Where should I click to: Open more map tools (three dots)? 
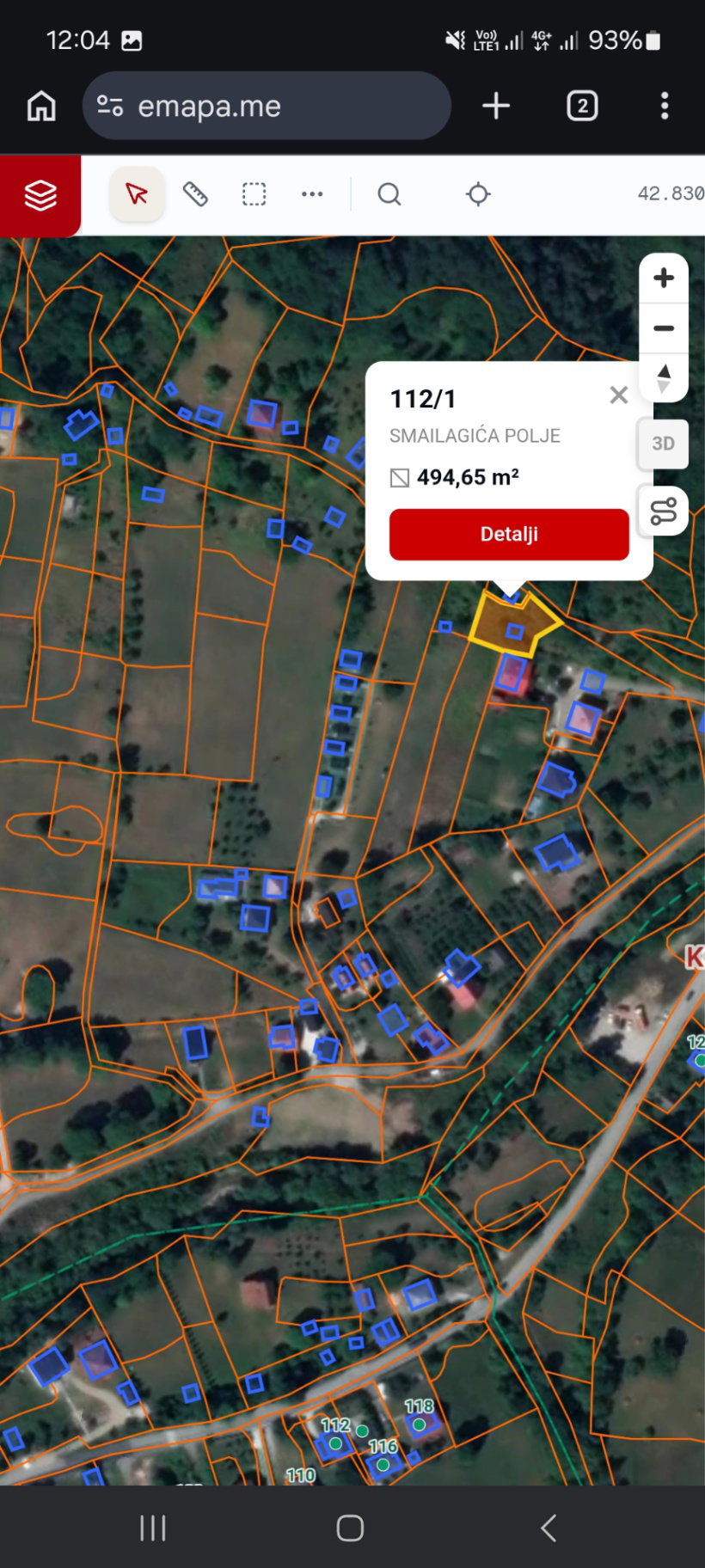312,194
